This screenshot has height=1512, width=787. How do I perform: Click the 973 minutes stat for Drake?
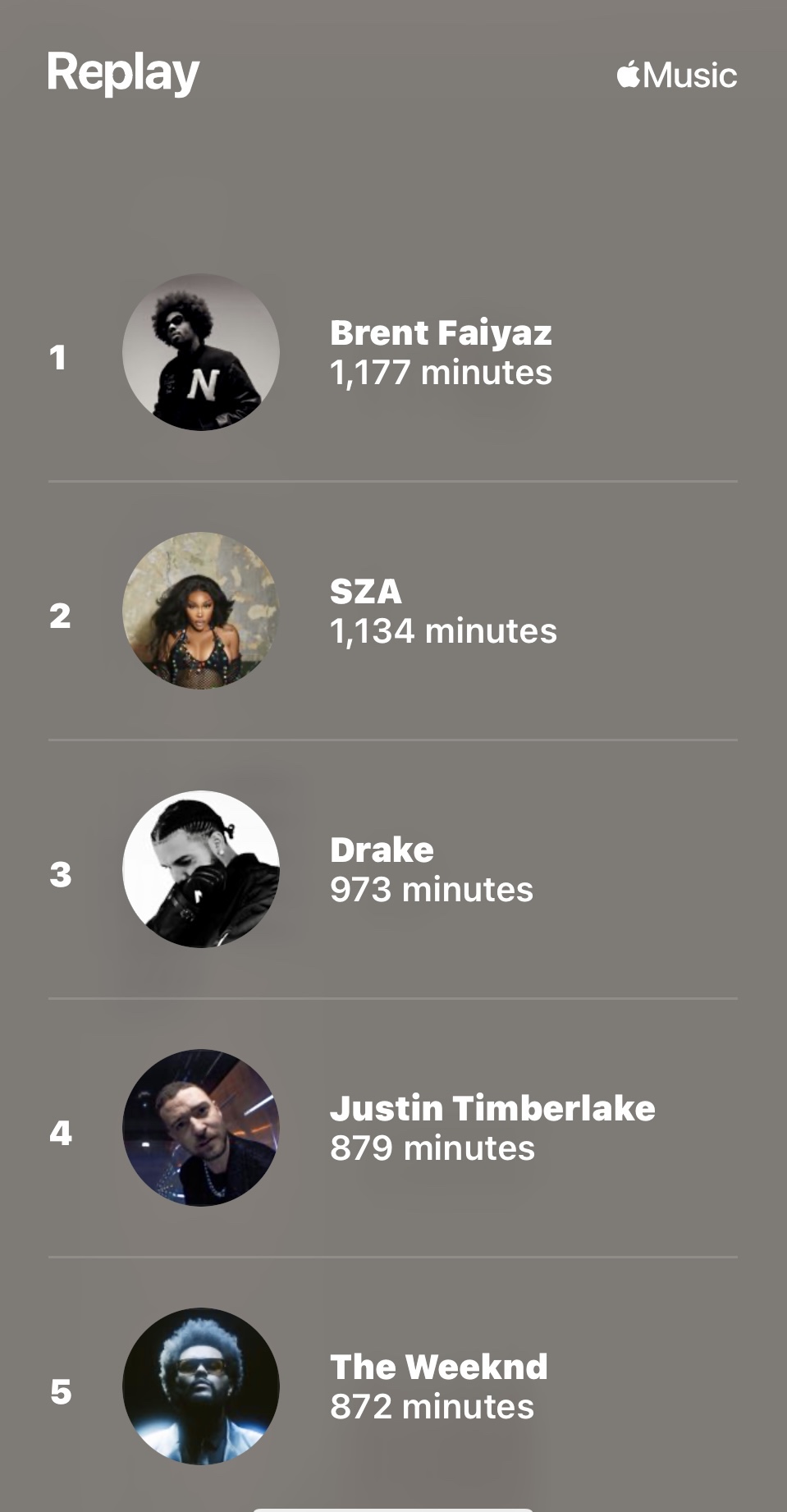[x=431, y=889]
